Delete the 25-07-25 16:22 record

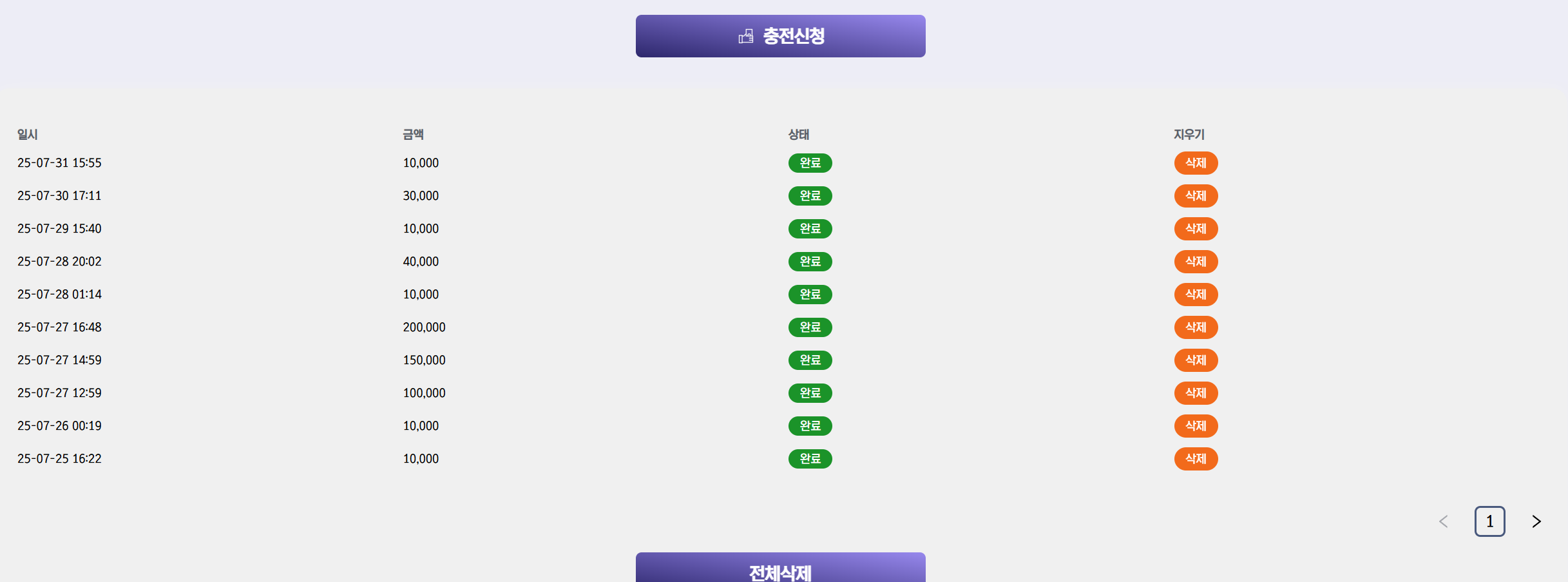coord(1195,459)
